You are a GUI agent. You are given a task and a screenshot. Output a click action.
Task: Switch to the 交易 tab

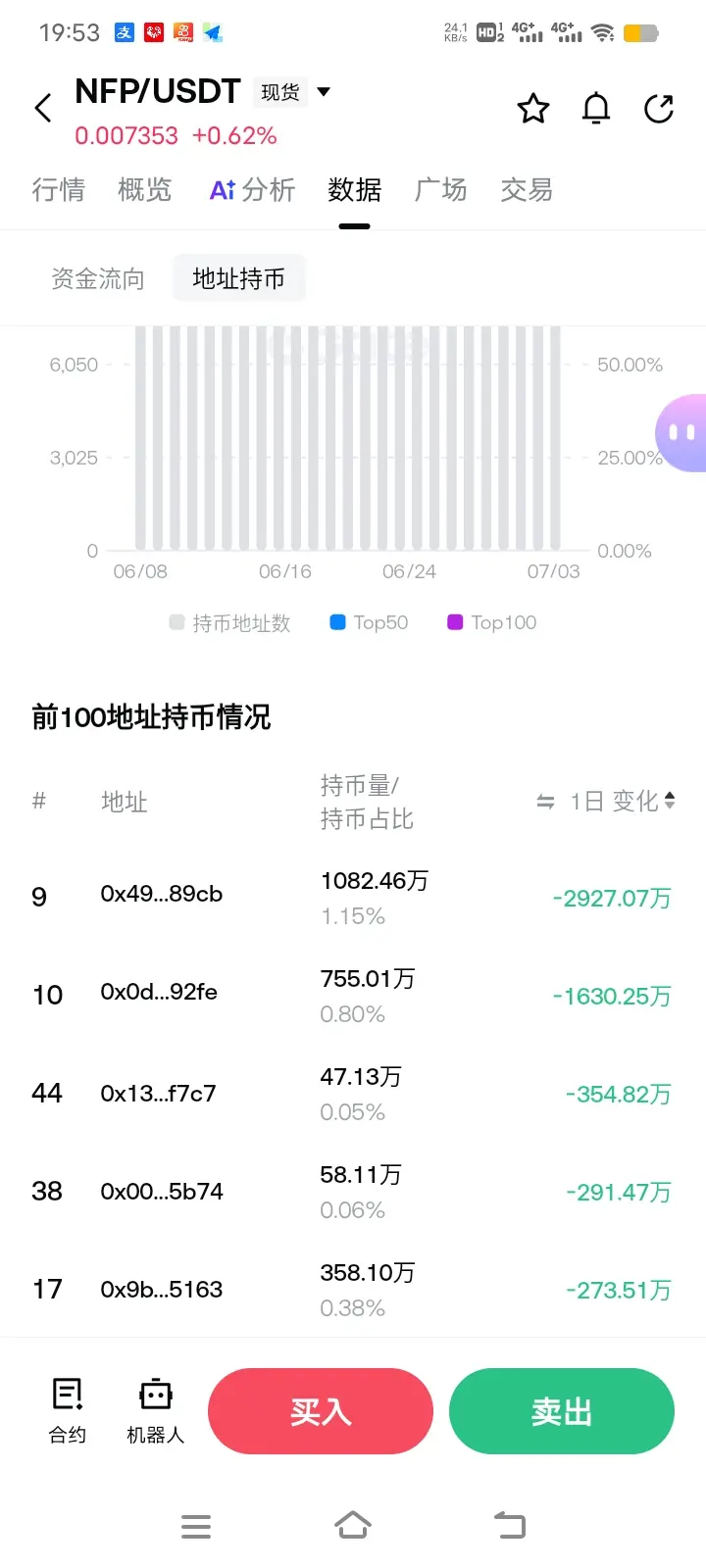[527, 189]
